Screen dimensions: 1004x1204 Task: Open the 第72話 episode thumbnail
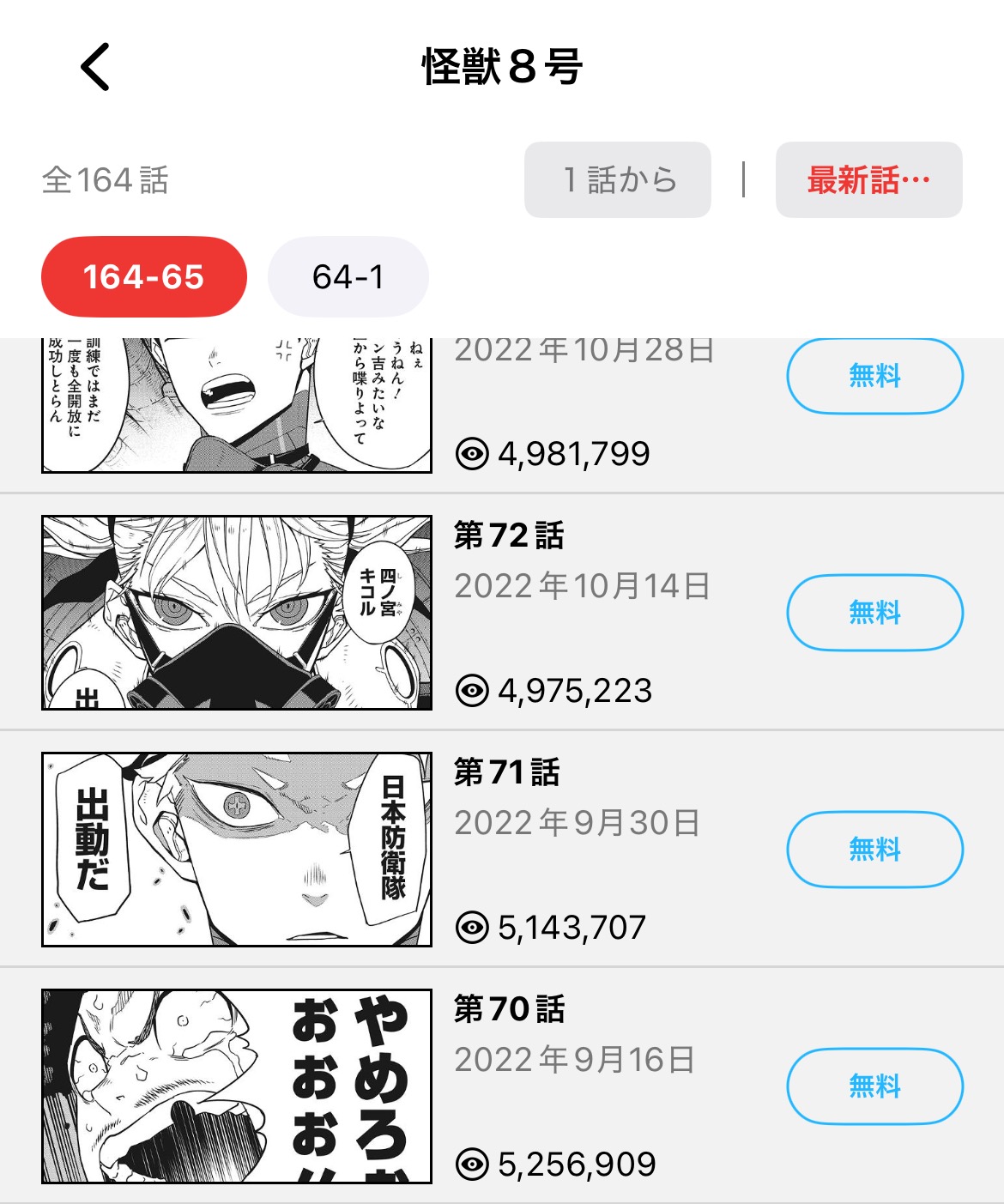point(237,613)
